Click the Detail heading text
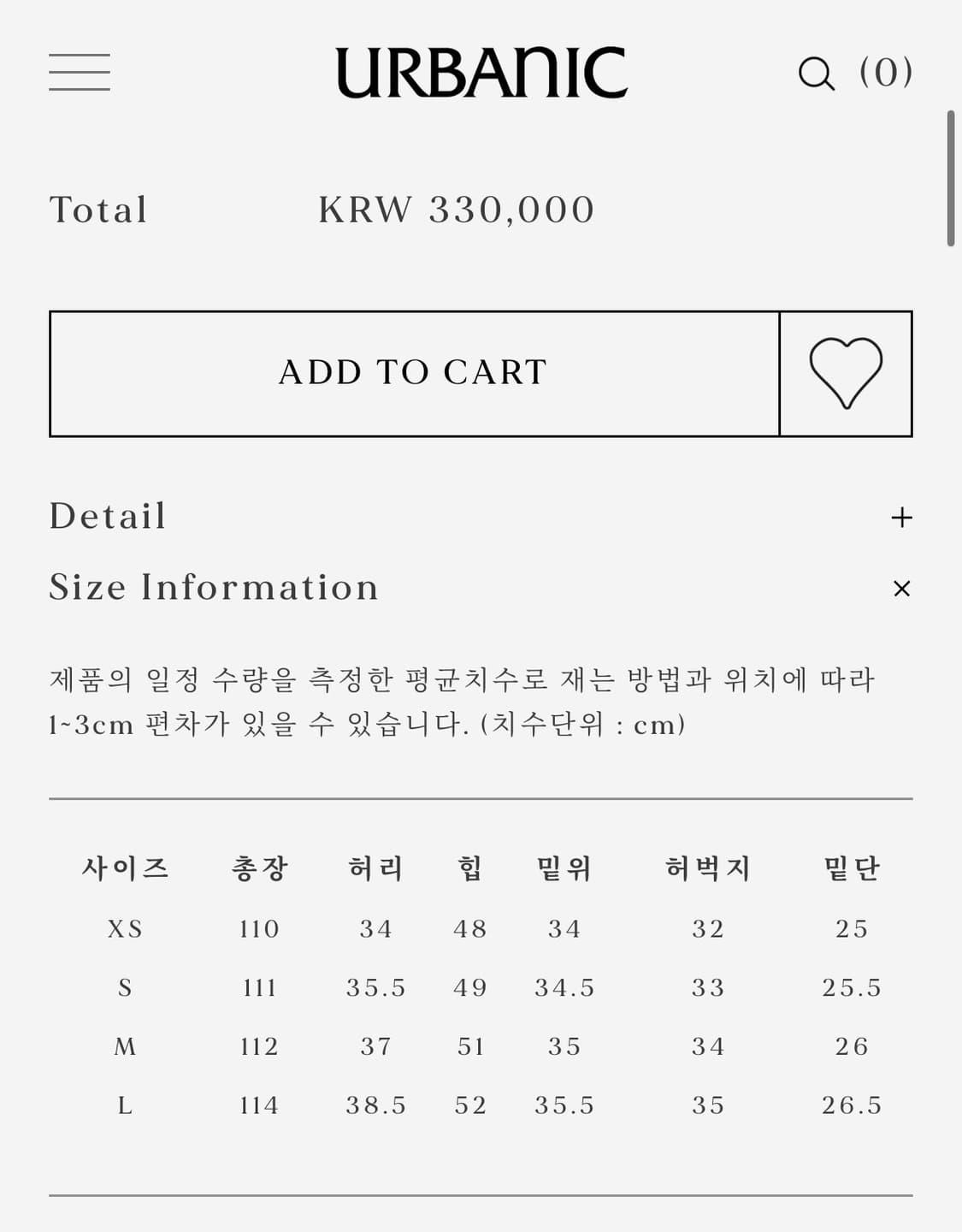Screen dimensions: 962x1232 pos(108,516)
